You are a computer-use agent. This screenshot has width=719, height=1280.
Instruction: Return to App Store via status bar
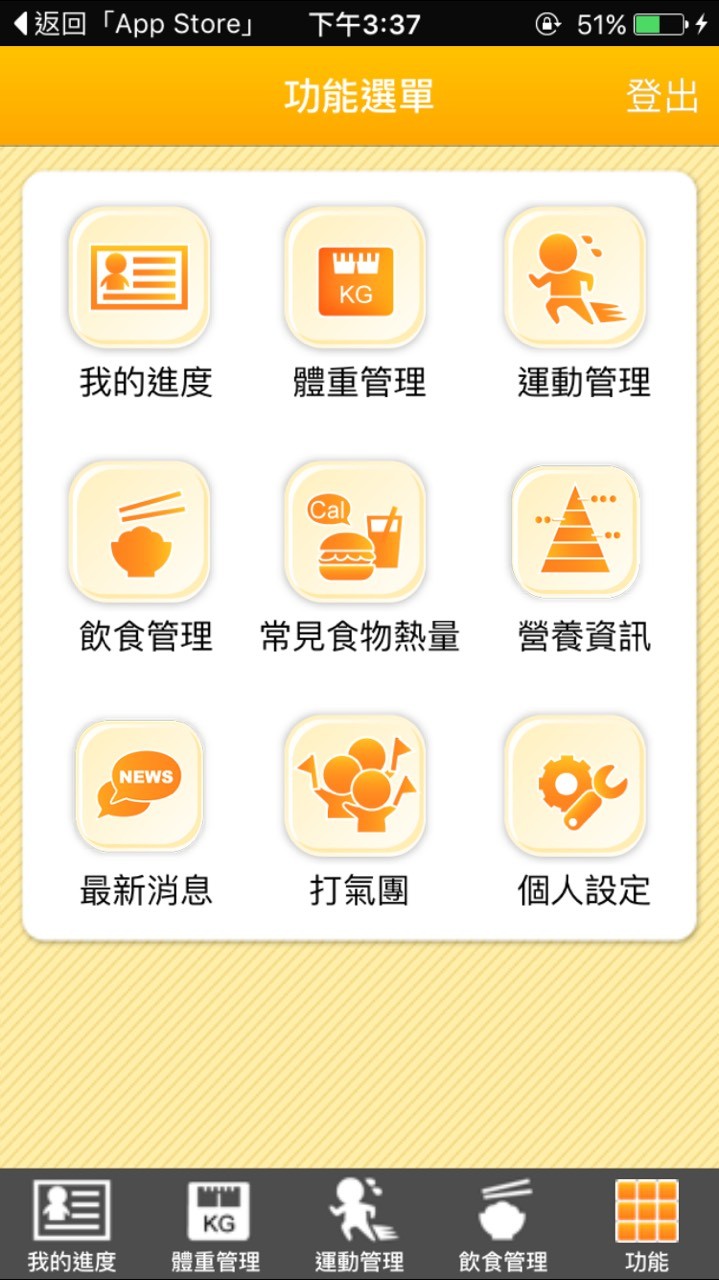[132, 23]
